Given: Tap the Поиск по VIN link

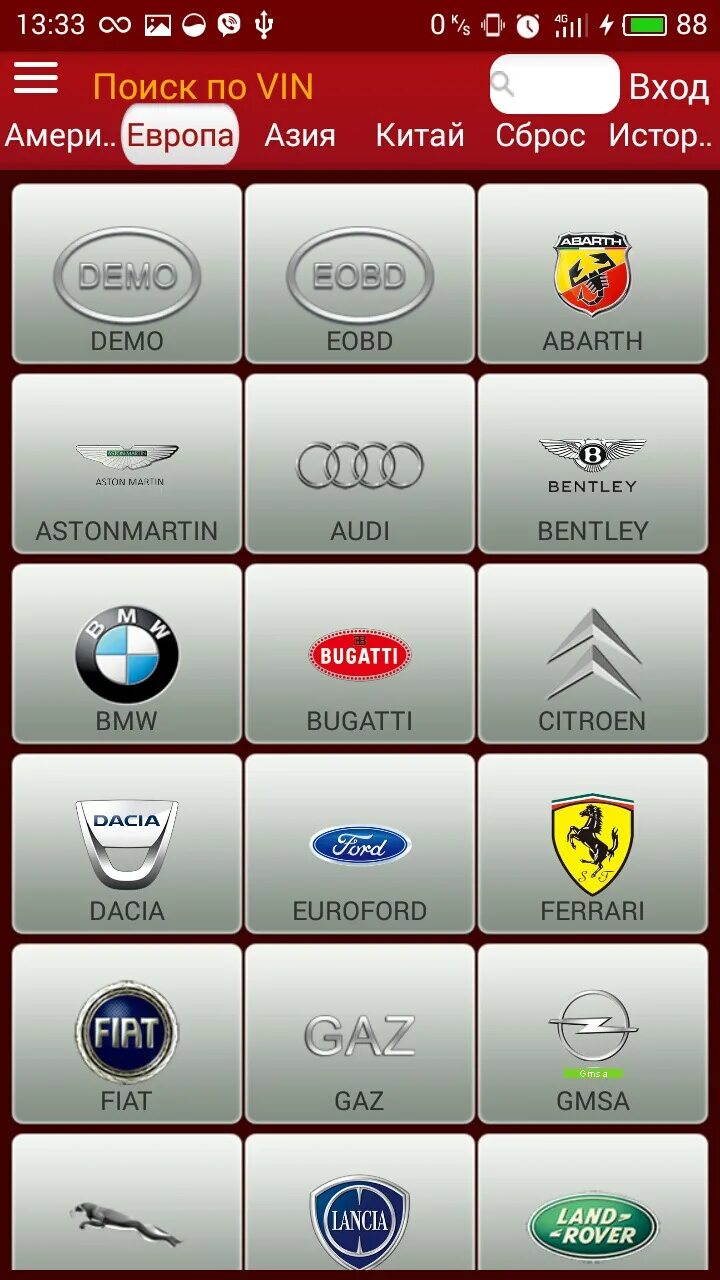Looking at the screenshot, I should pos(203,87).
